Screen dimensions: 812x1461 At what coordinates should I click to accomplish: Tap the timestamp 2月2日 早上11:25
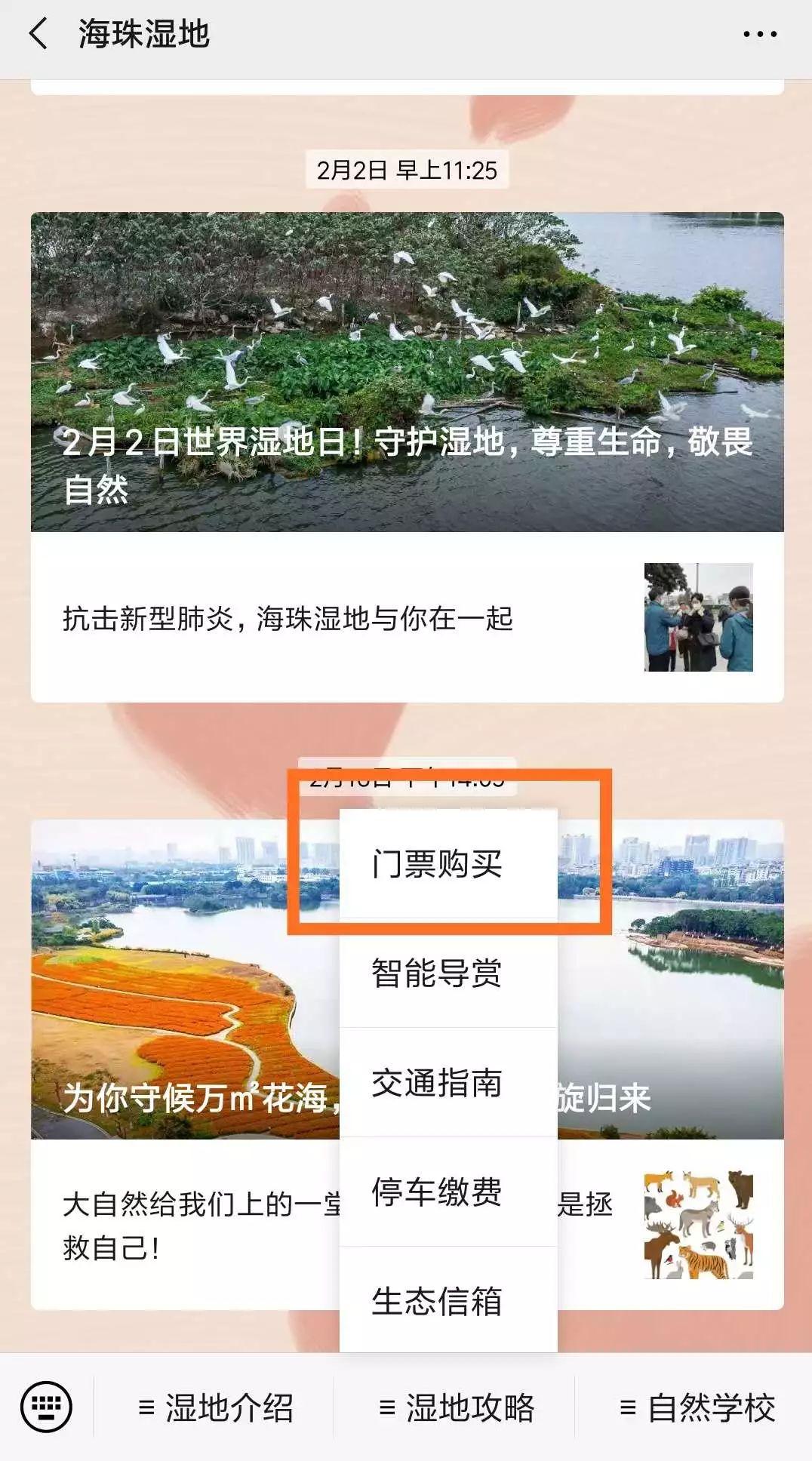(406, 171)
